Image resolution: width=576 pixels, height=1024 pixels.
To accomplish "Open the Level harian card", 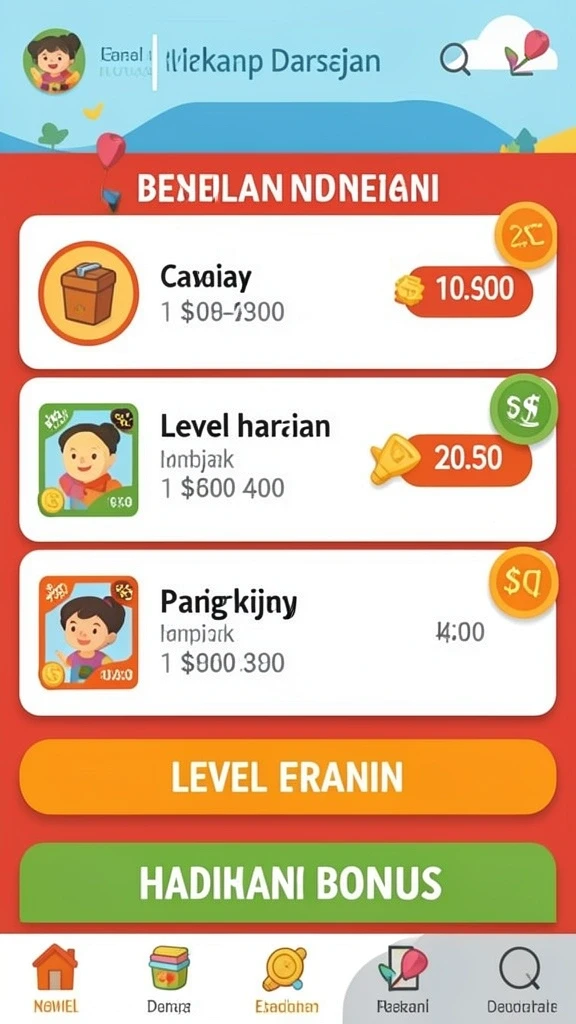I will coord(287,460).
